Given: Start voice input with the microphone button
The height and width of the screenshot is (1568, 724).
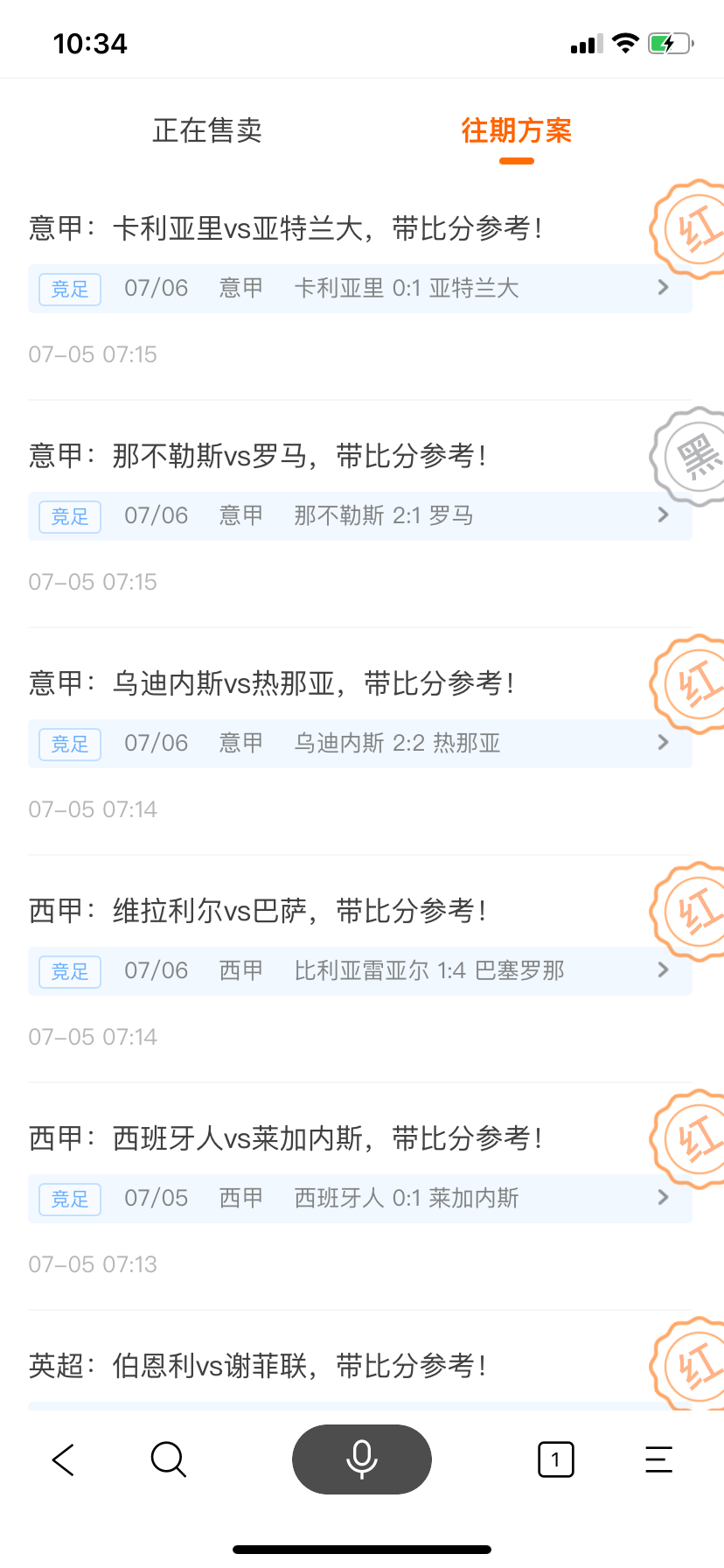Looking at the screenshot, I should tap(362, 1459).
